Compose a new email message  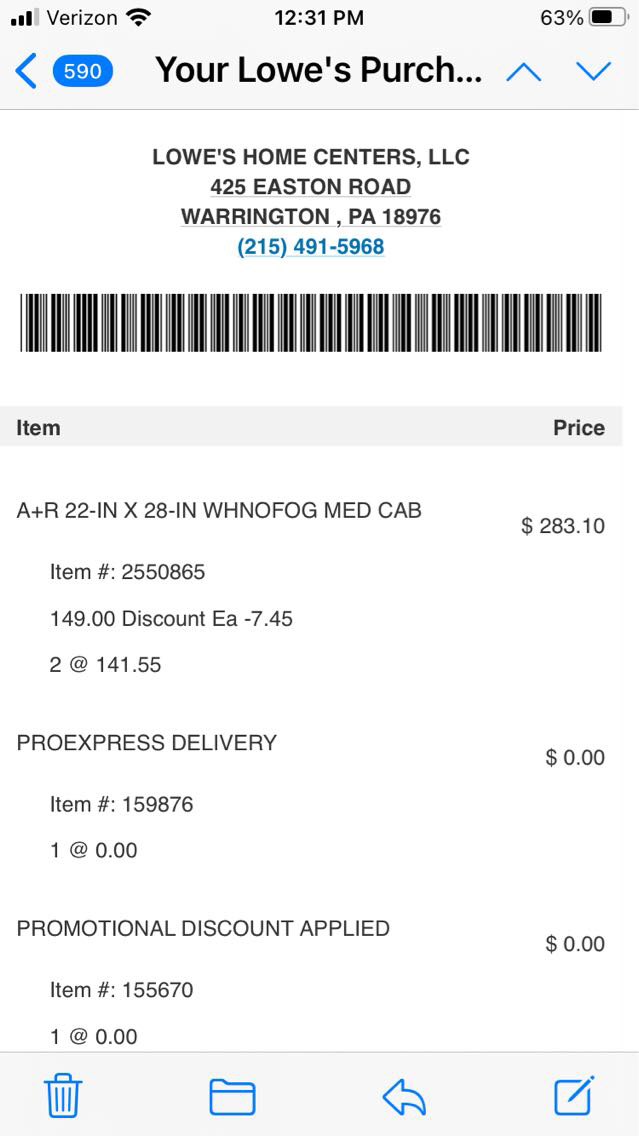574,1095
